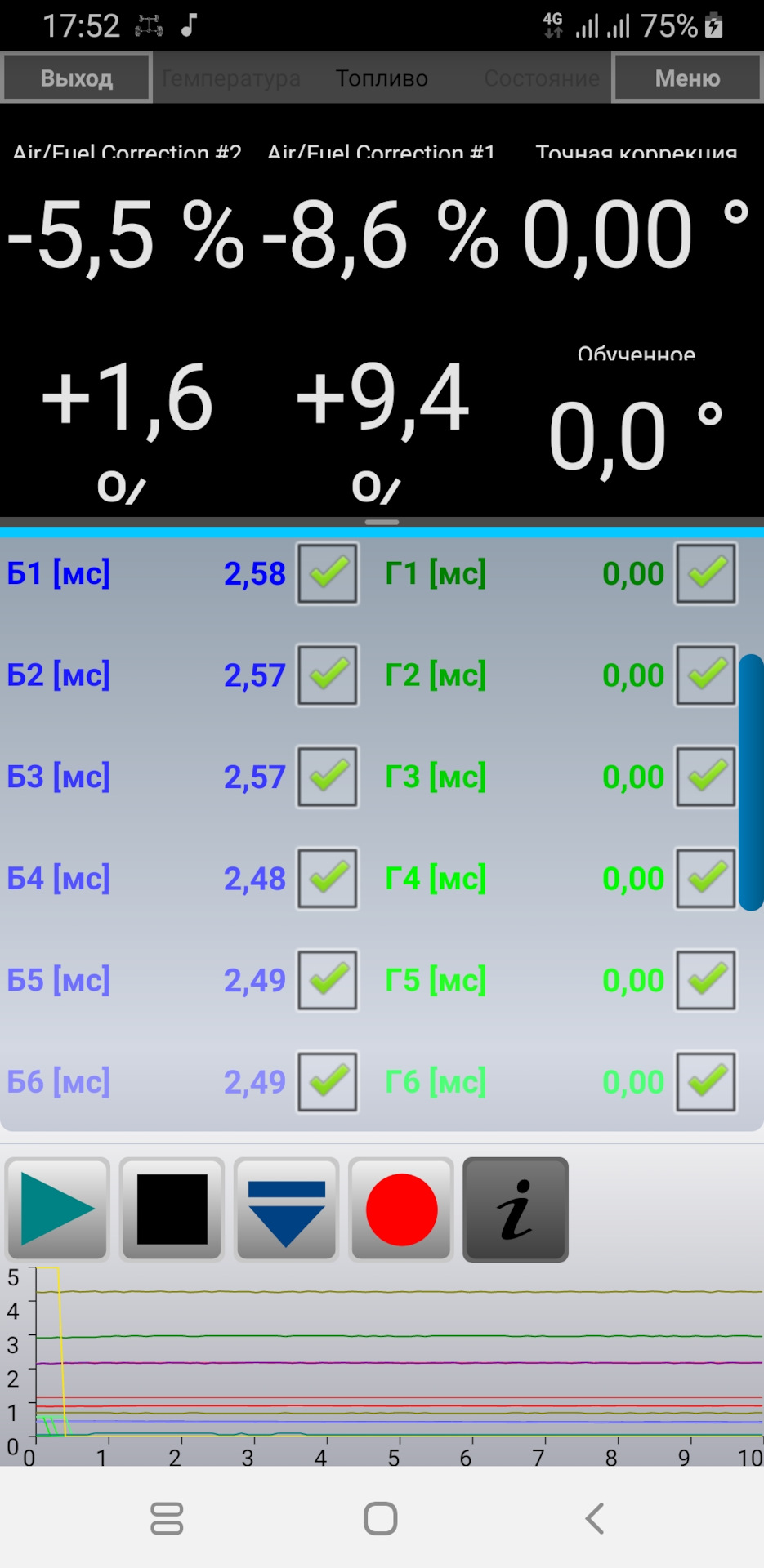Disable the Г5 [мс] checkbox
Screen dimensions: 764x1568
click(706, 980)
